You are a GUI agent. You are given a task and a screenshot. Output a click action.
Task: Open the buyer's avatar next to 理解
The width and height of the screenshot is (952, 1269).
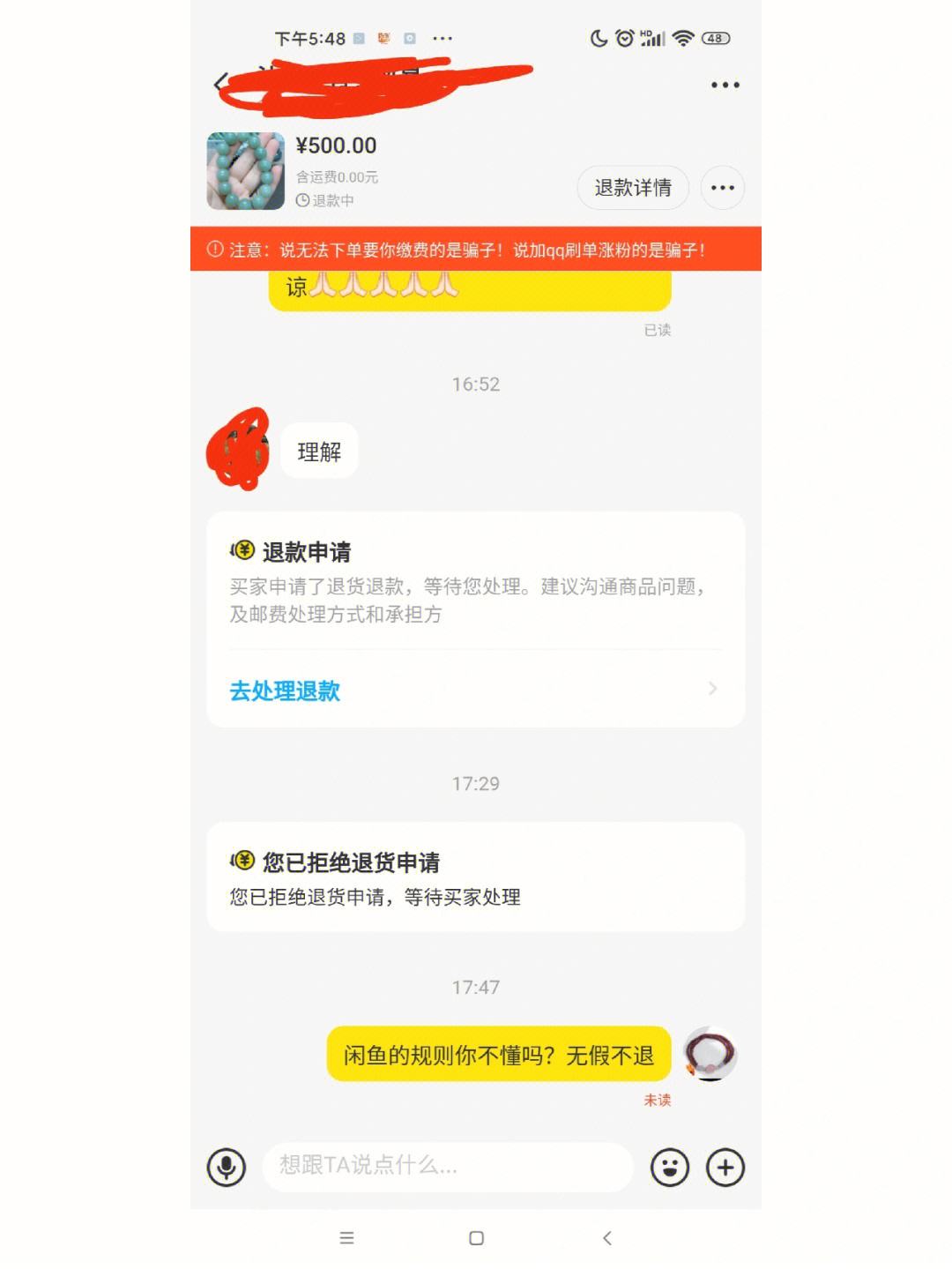[238, 450]
